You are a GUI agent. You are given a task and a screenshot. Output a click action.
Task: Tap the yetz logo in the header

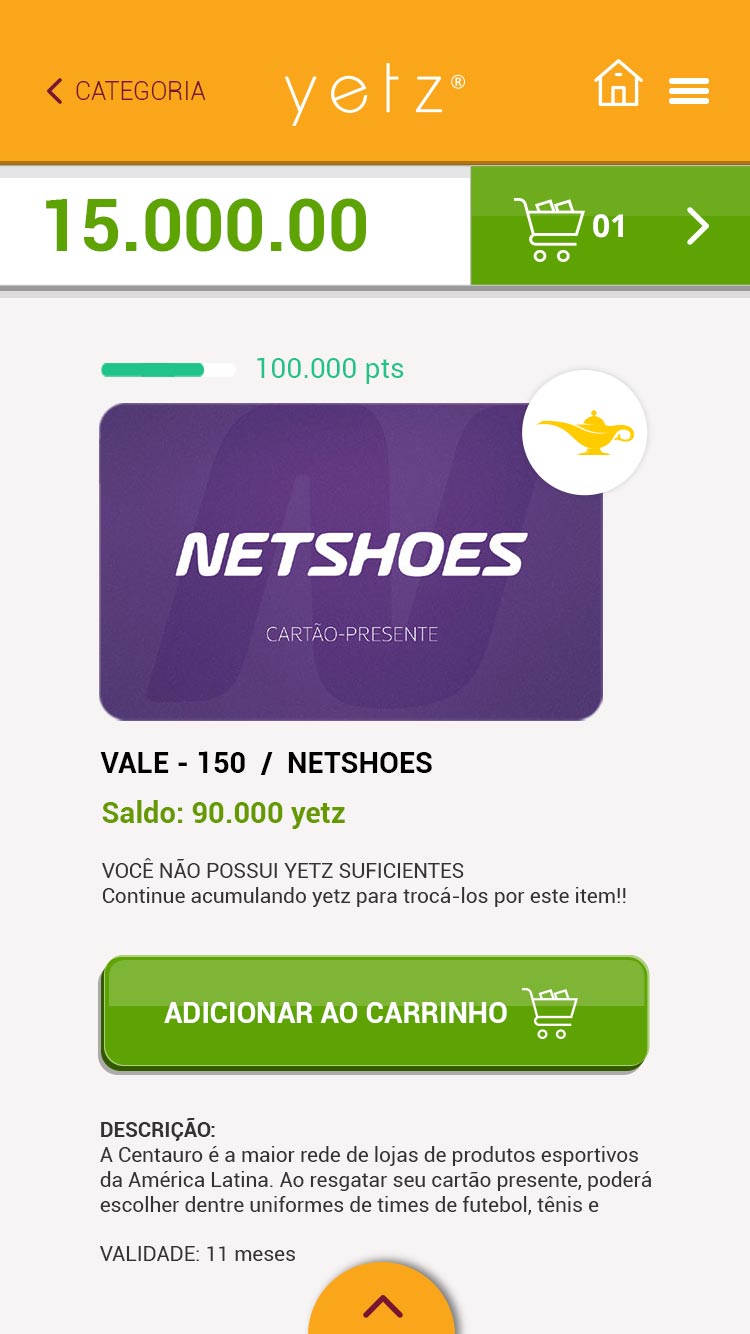pos(375,91)
